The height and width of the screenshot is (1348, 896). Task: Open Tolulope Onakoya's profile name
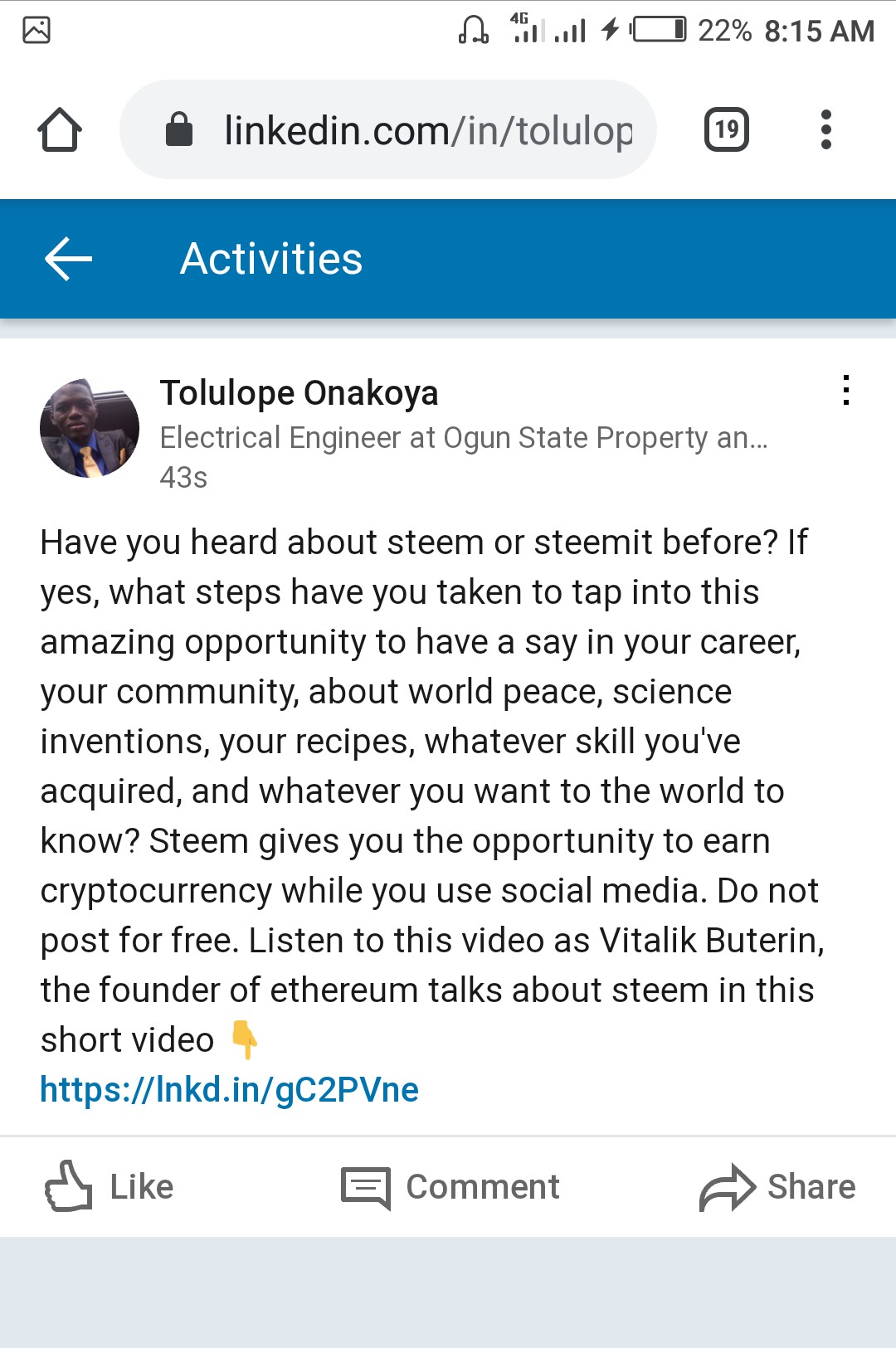[299, 393]
